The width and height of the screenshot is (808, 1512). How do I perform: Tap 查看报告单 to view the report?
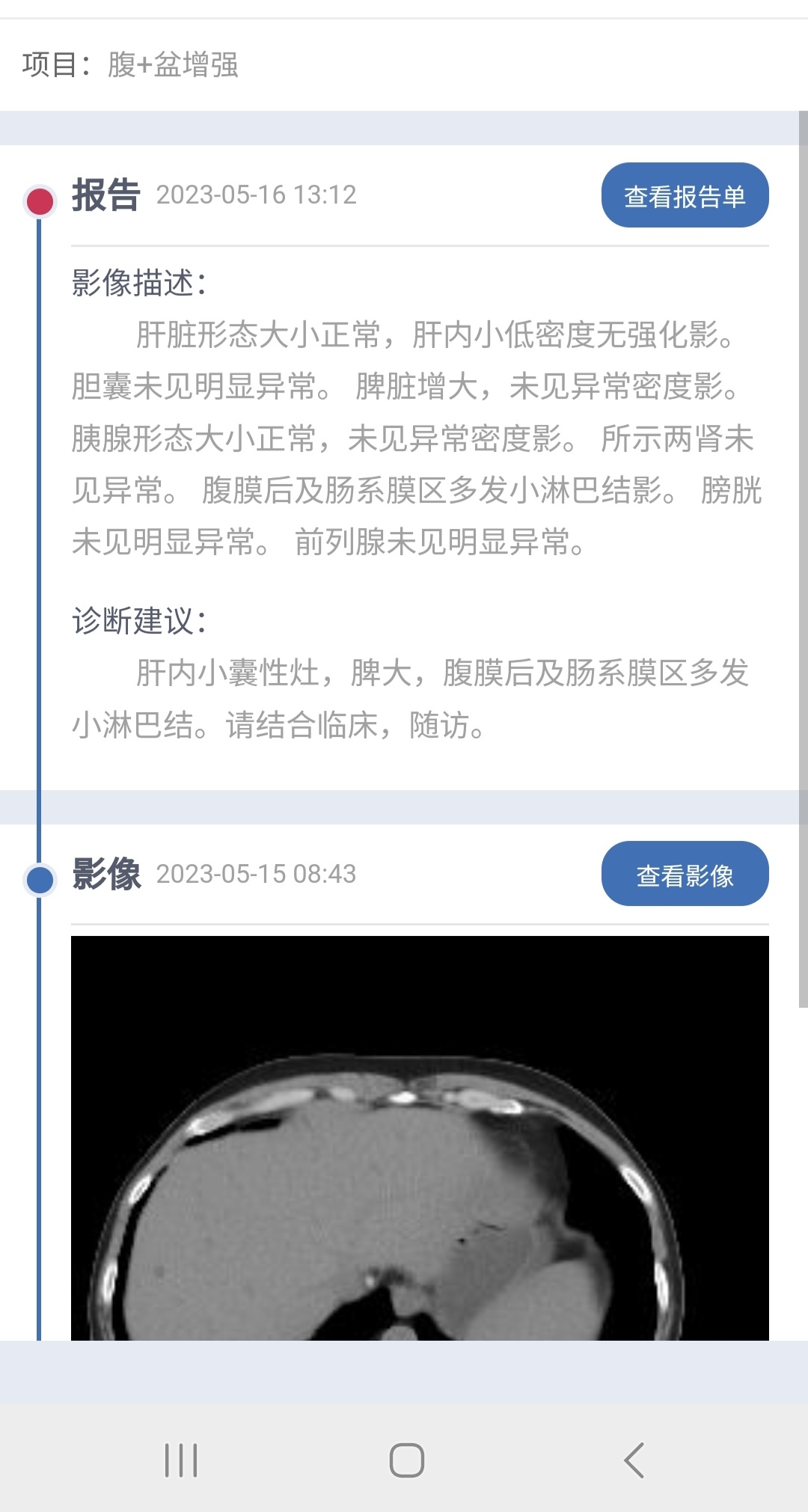click(x=685, y=195)
